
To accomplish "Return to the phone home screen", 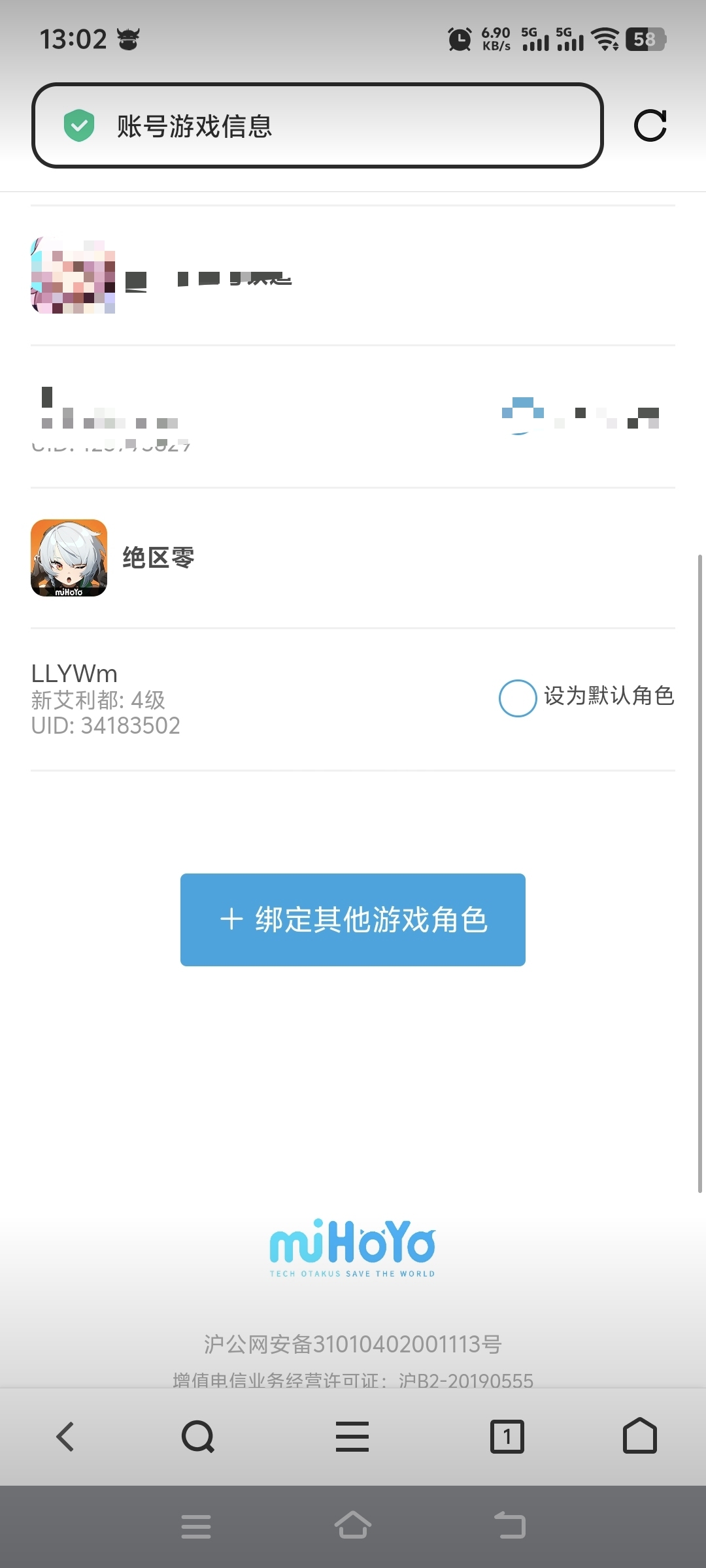I will point(353,1526).
